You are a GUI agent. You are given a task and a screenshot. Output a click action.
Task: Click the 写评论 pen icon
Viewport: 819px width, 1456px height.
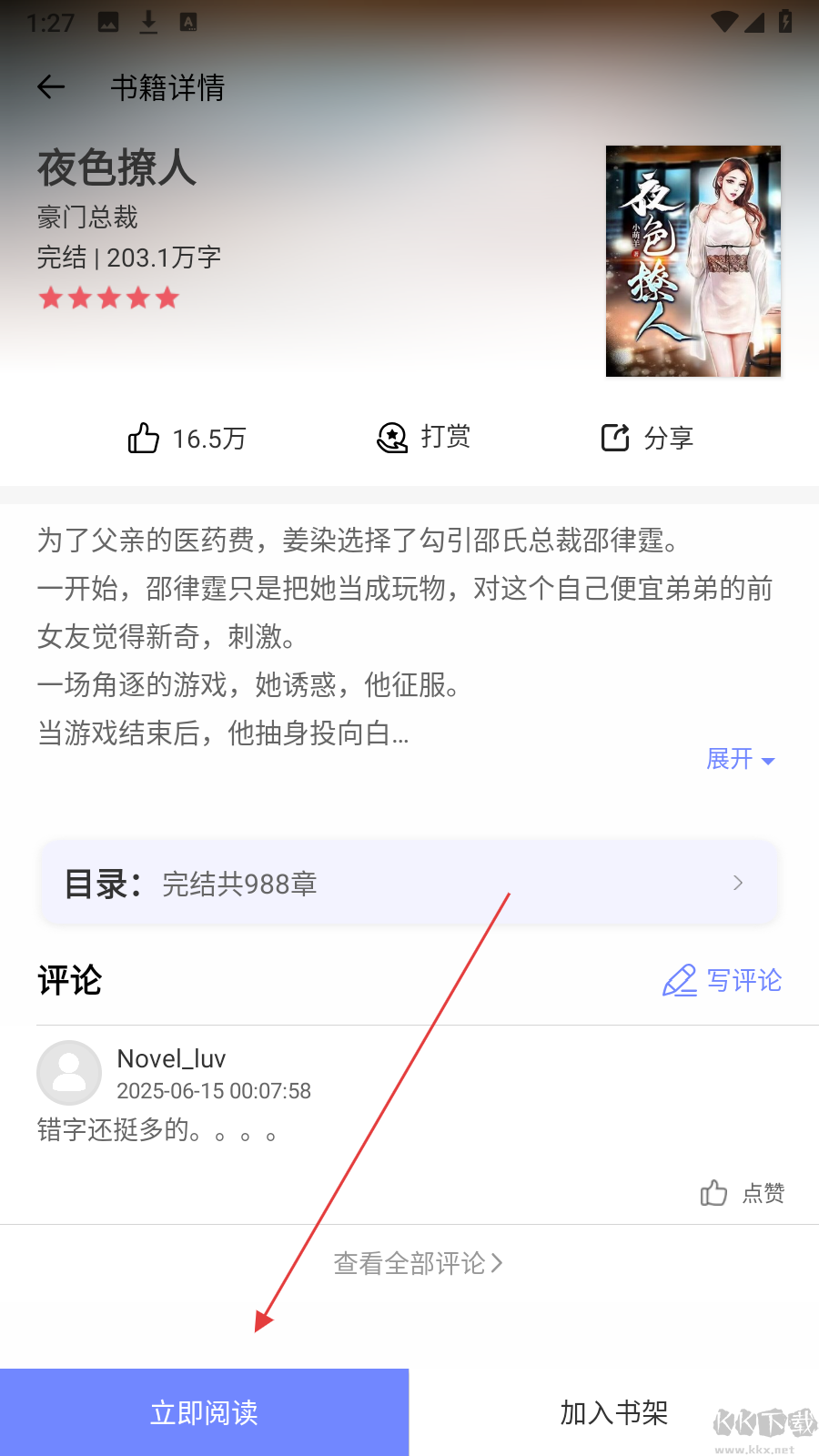[x=679, y=981]
